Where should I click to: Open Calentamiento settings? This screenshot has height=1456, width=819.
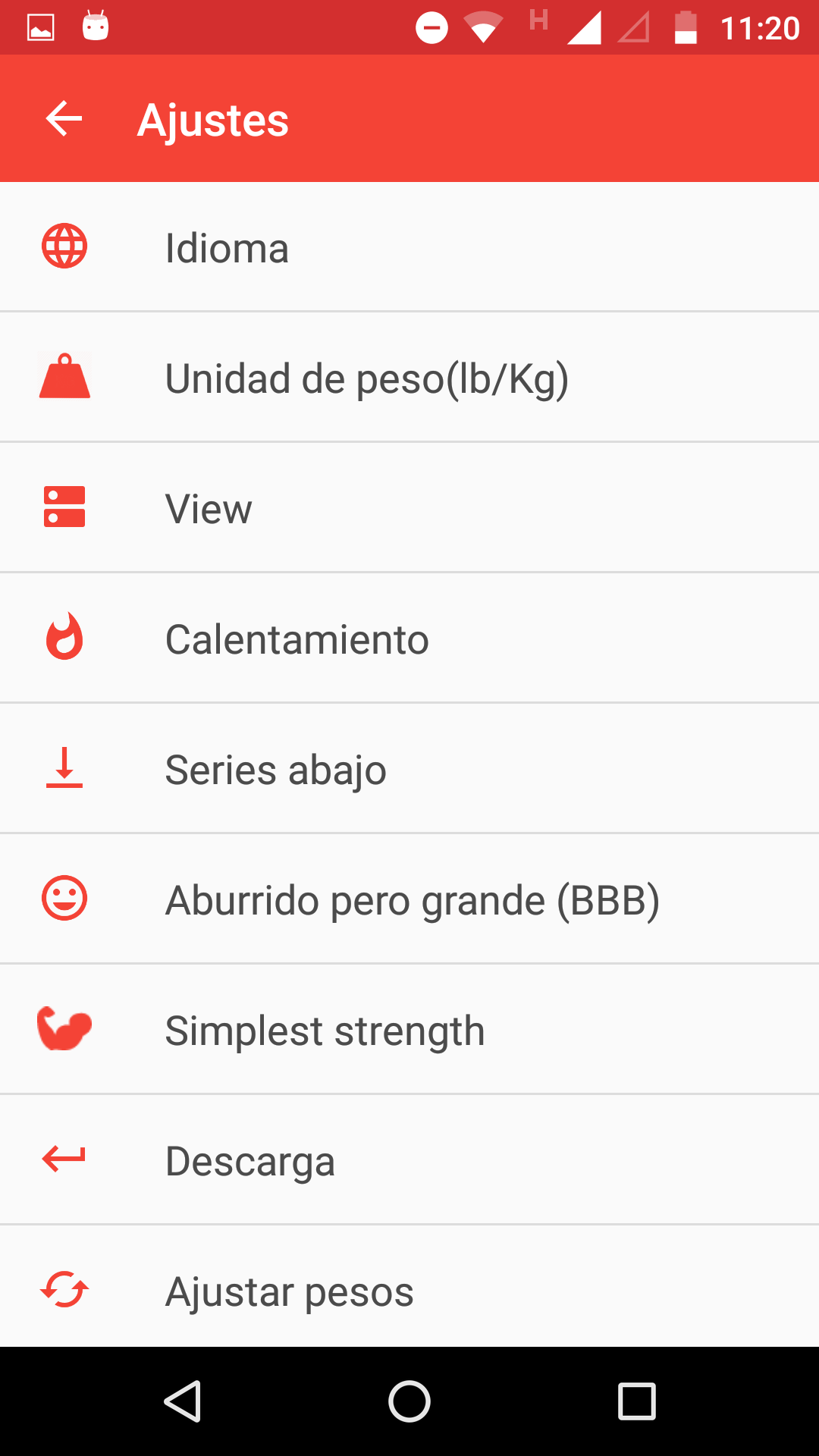(409, 639)
